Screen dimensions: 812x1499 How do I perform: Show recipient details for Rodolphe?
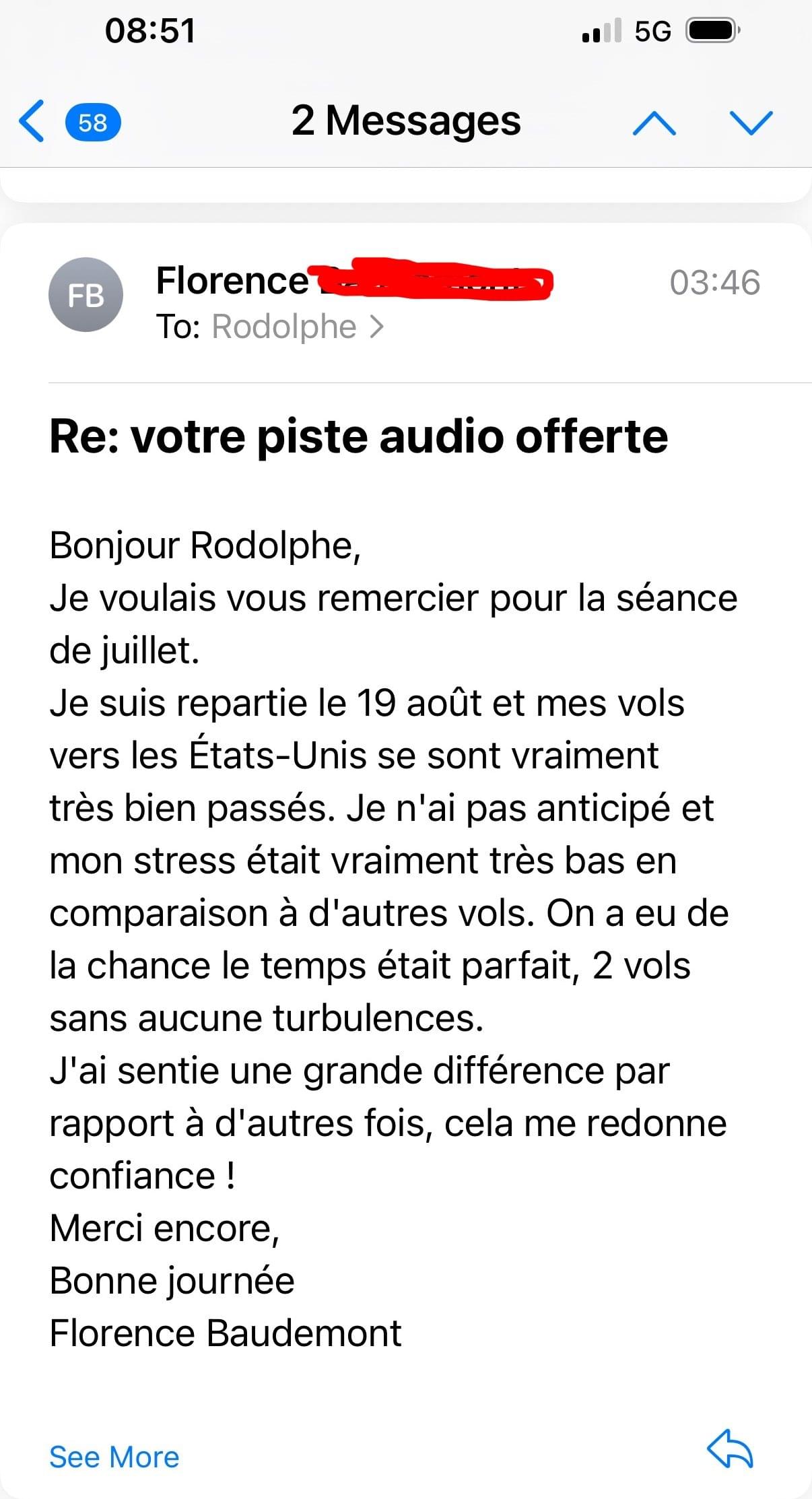[x=296, y=327]
